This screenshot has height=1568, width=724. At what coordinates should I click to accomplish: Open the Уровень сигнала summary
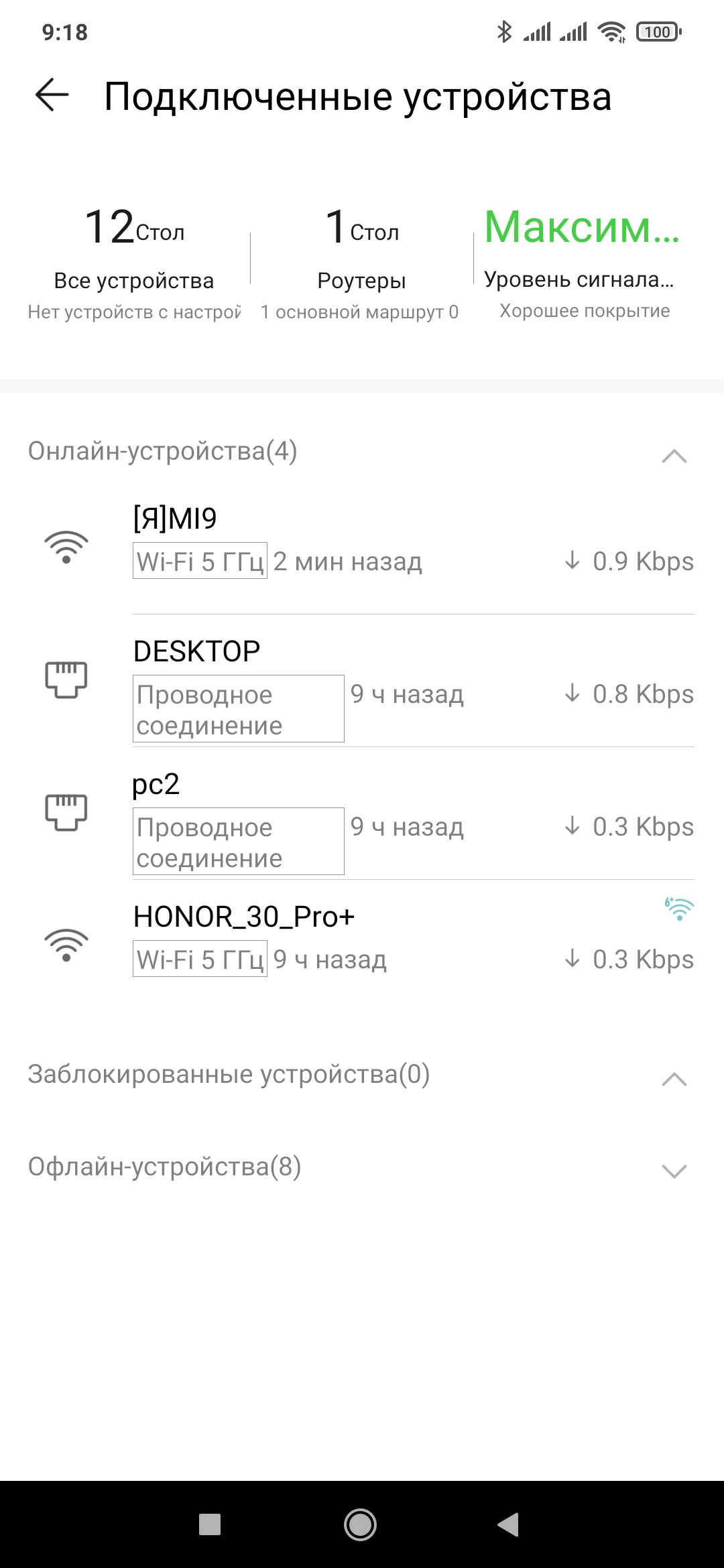click(x=582, y=263)
